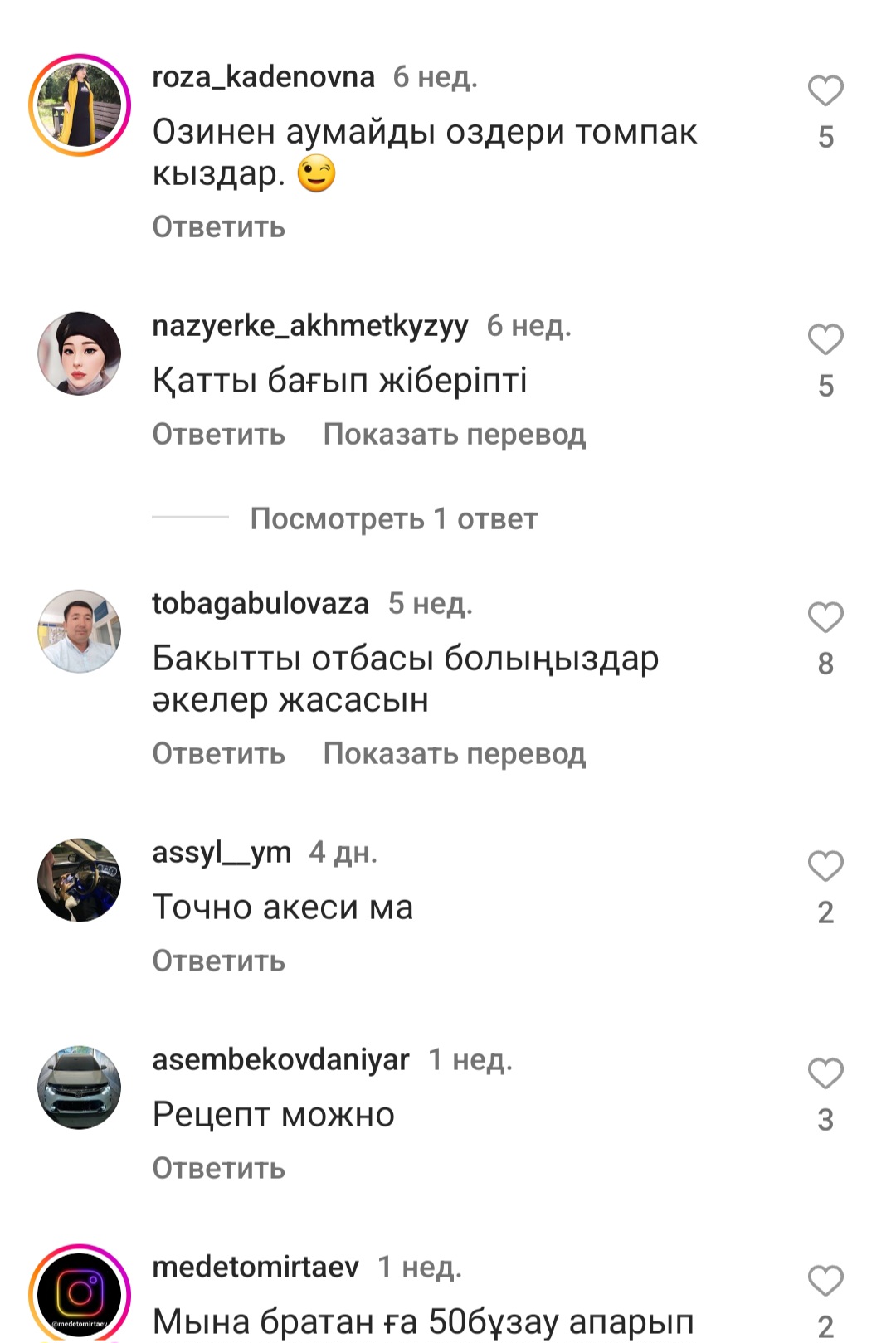Like medetomirtaev's comment
The image size is (896, 1343).
point(825,1282)
